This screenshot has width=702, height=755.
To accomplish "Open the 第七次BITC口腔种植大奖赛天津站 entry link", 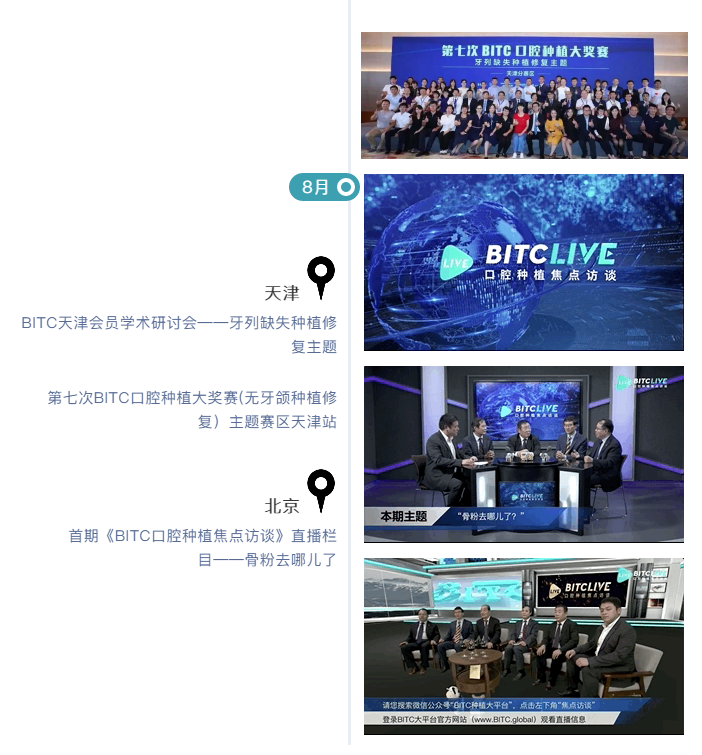I will [x=192, y=409].
